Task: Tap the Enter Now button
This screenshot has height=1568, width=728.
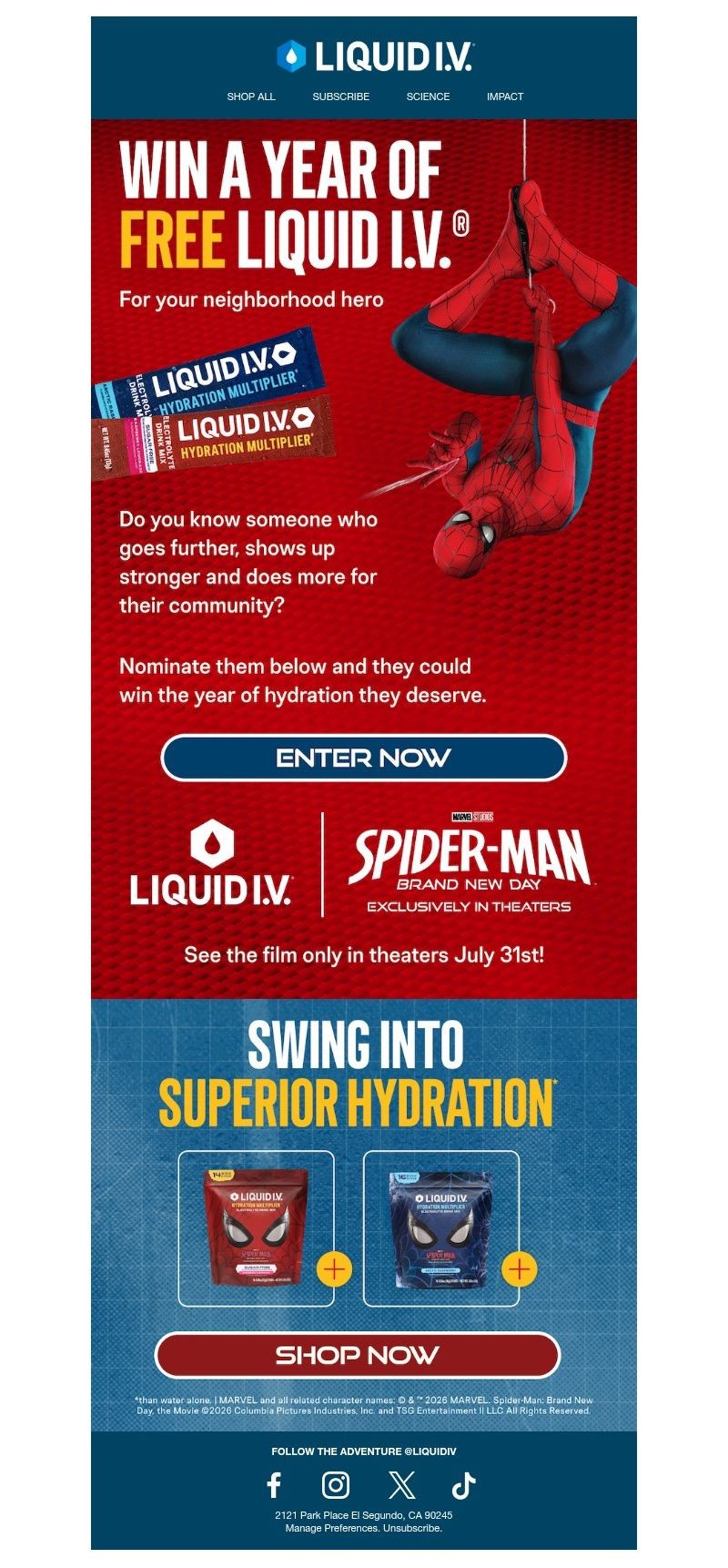Action: point(364,758)
